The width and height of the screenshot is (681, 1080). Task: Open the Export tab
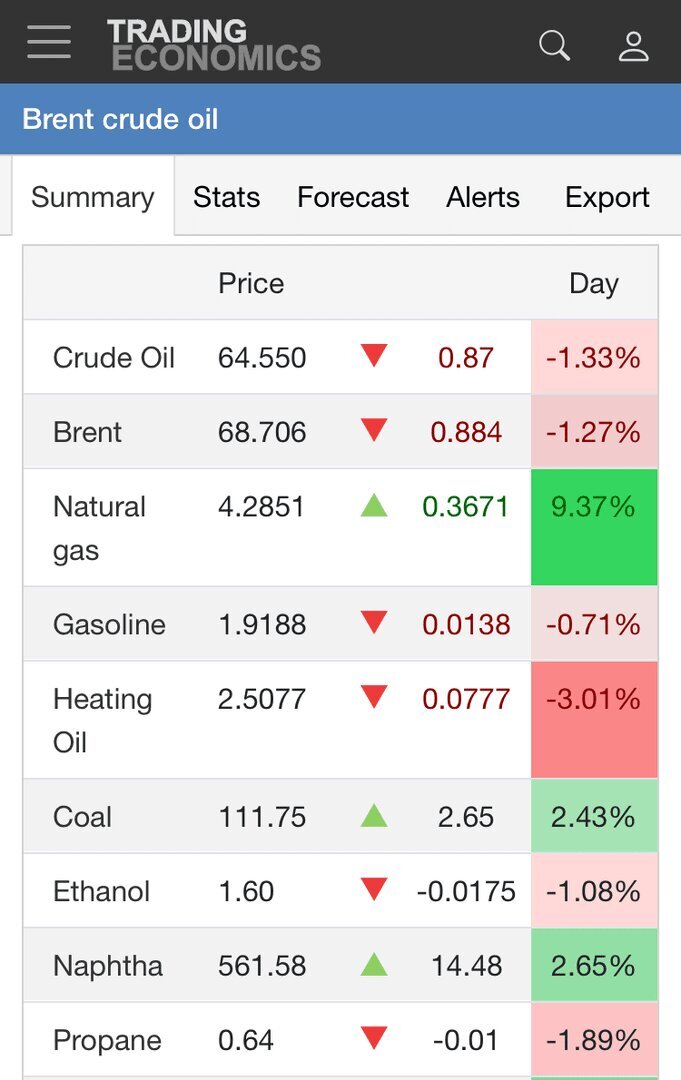pyautogui.click(x=607, y=197)
